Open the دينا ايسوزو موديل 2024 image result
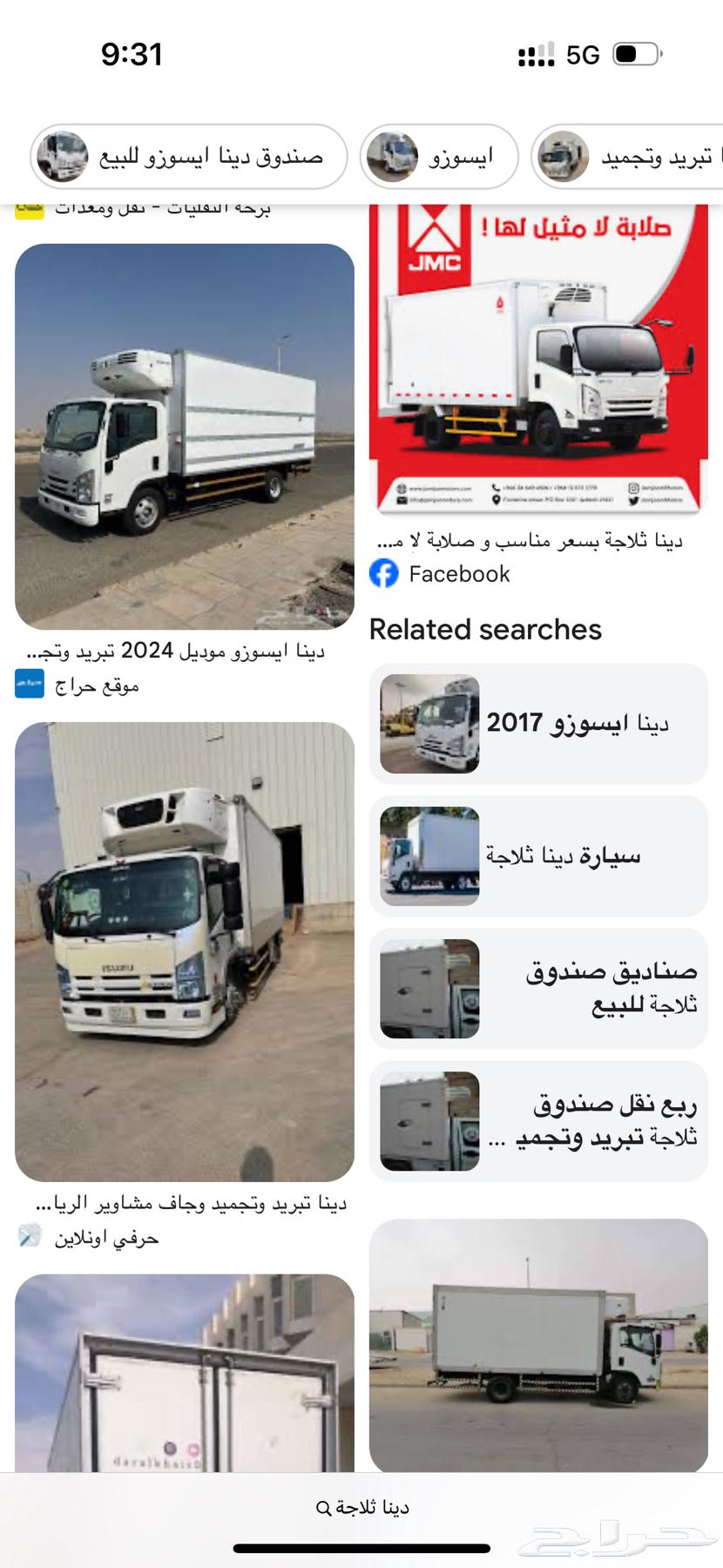Screen dimensions: 723x1568 click(x=185, y=436)
